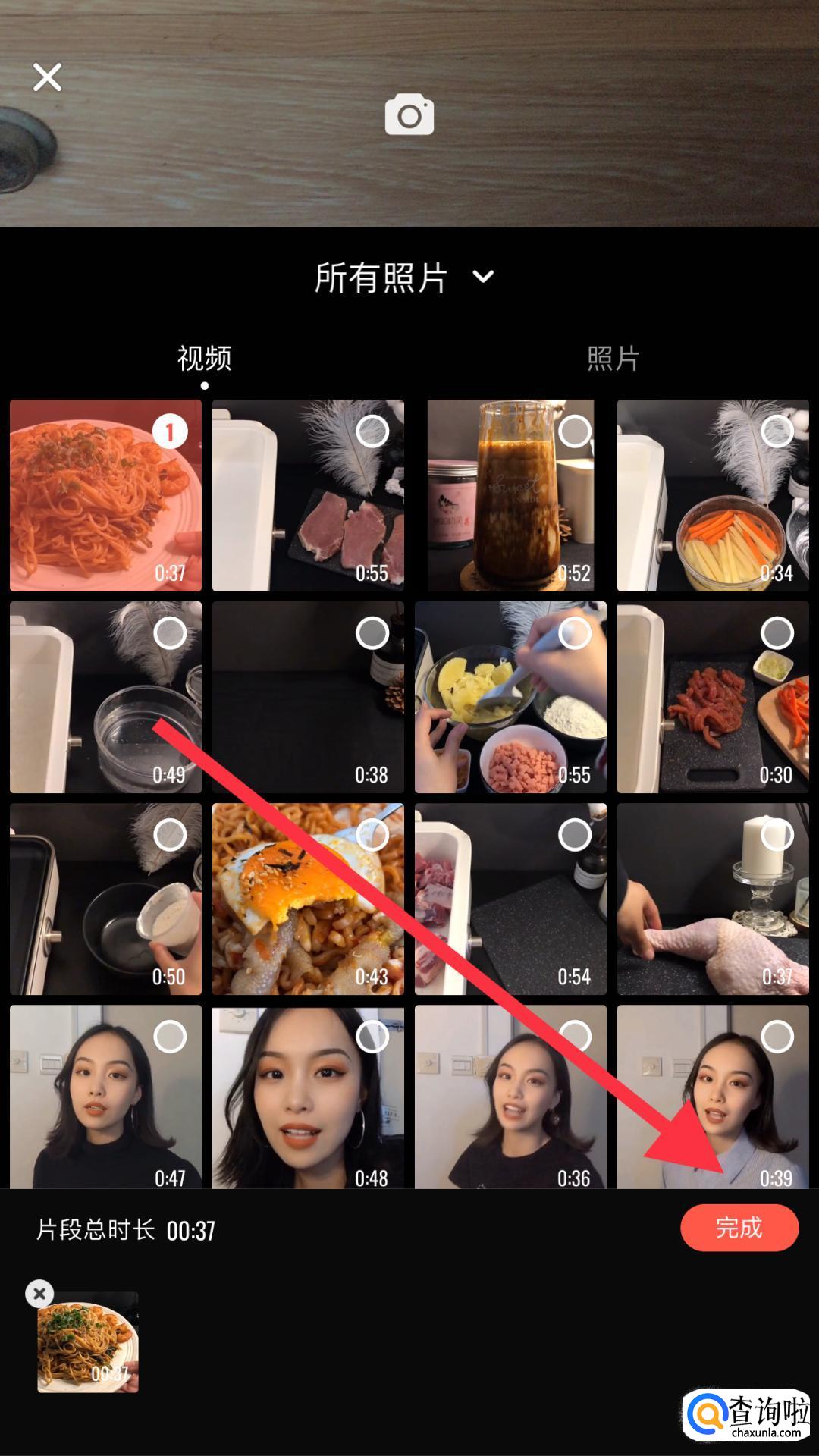819x1456 pixels.
Task: Switch to the 照片 tab
Action: (613, 358)
